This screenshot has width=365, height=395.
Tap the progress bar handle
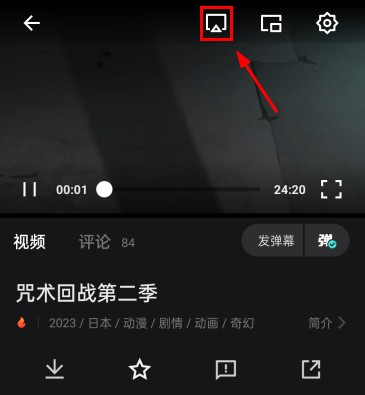(104, 189)
